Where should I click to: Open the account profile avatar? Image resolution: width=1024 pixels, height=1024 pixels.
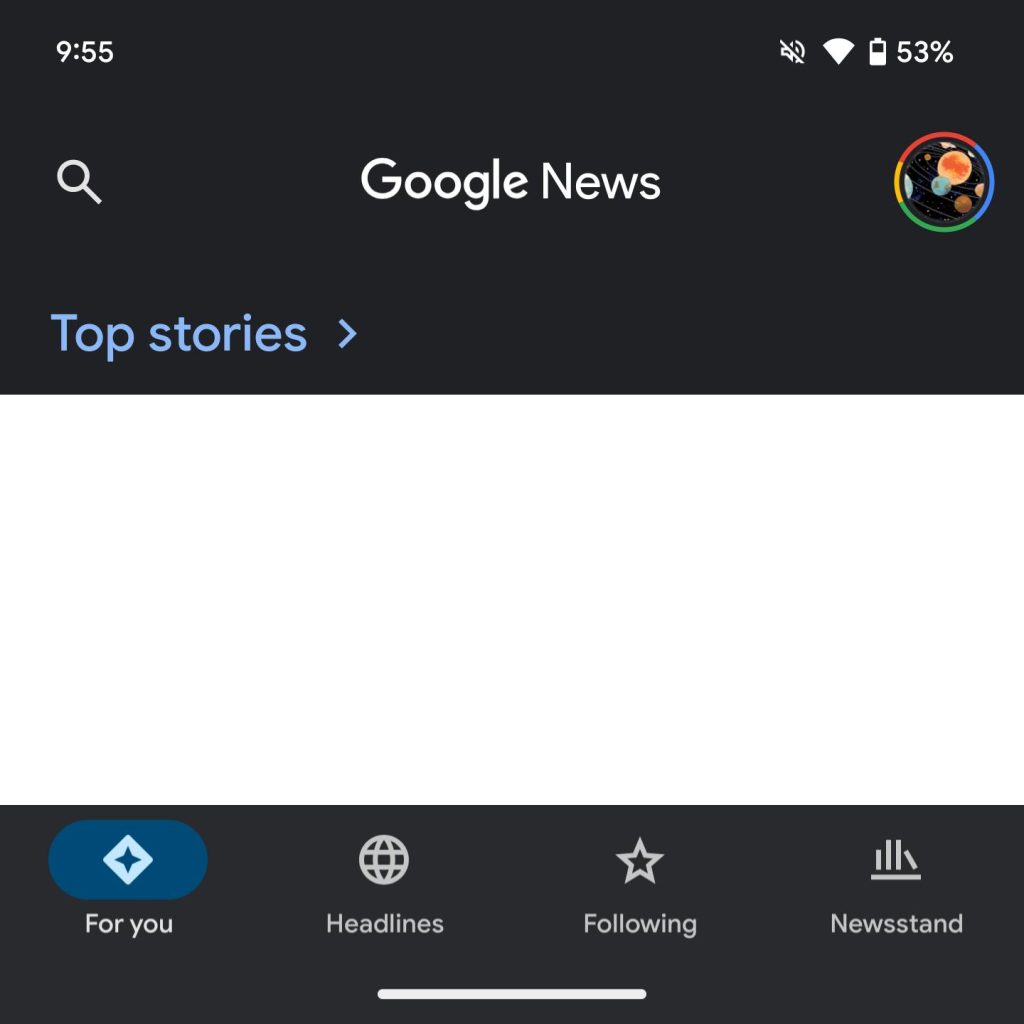click(x=943, y=182)
